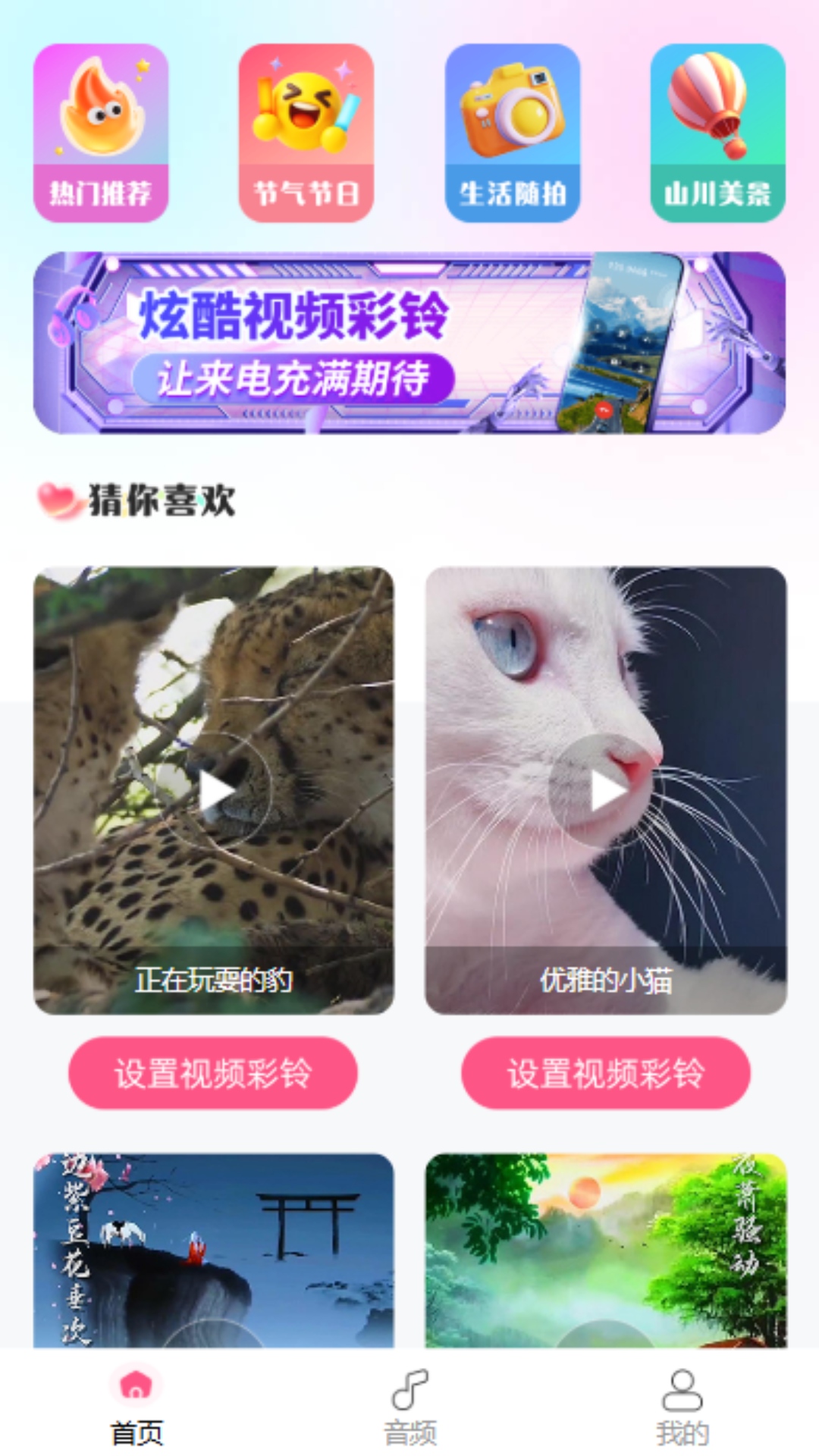Image resolution: width=819 pixels, height=1456 pixels.
Task: Open the green landscape sunset video card
Action: [x=606, y=1250]
